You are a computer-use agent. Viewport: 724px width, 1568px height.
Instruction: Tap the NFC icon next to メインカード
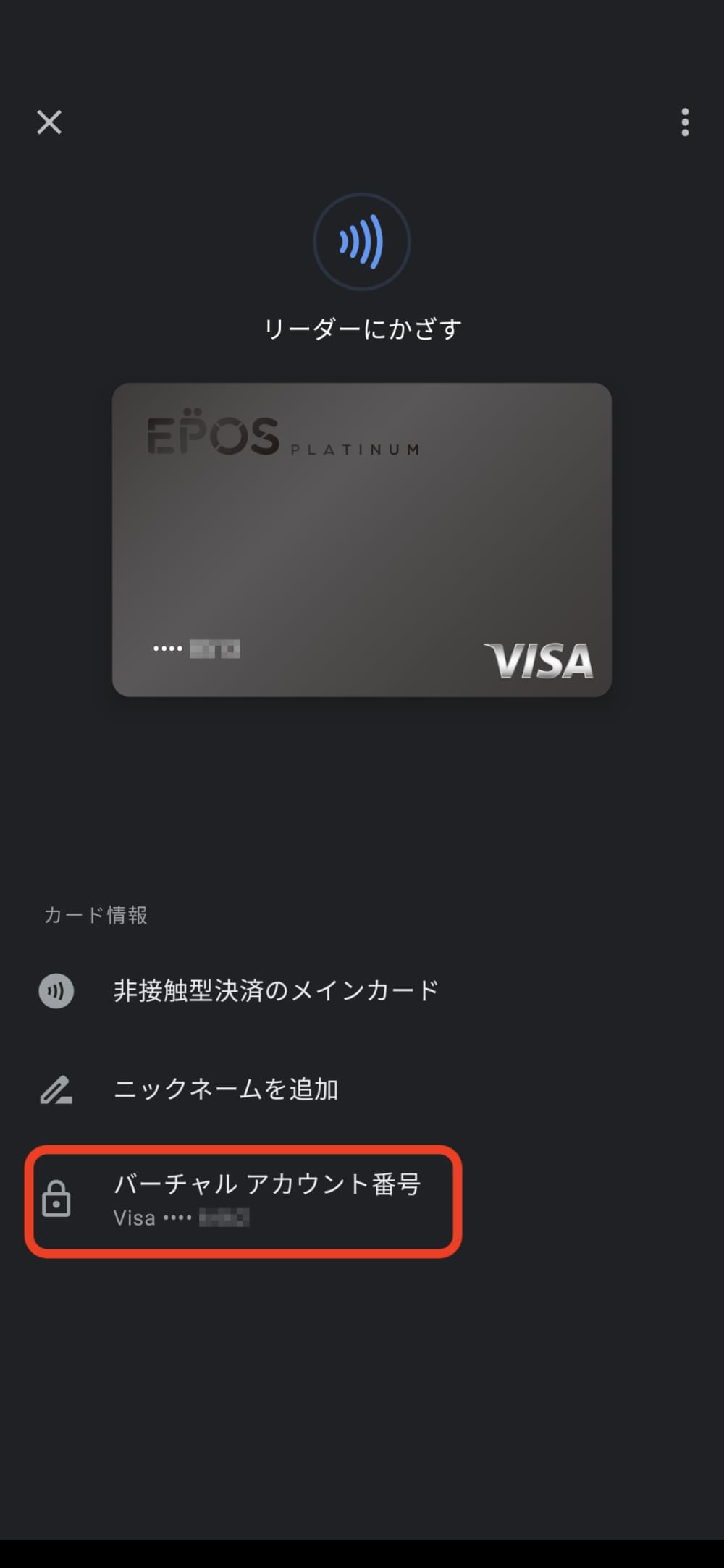(56, 990)
